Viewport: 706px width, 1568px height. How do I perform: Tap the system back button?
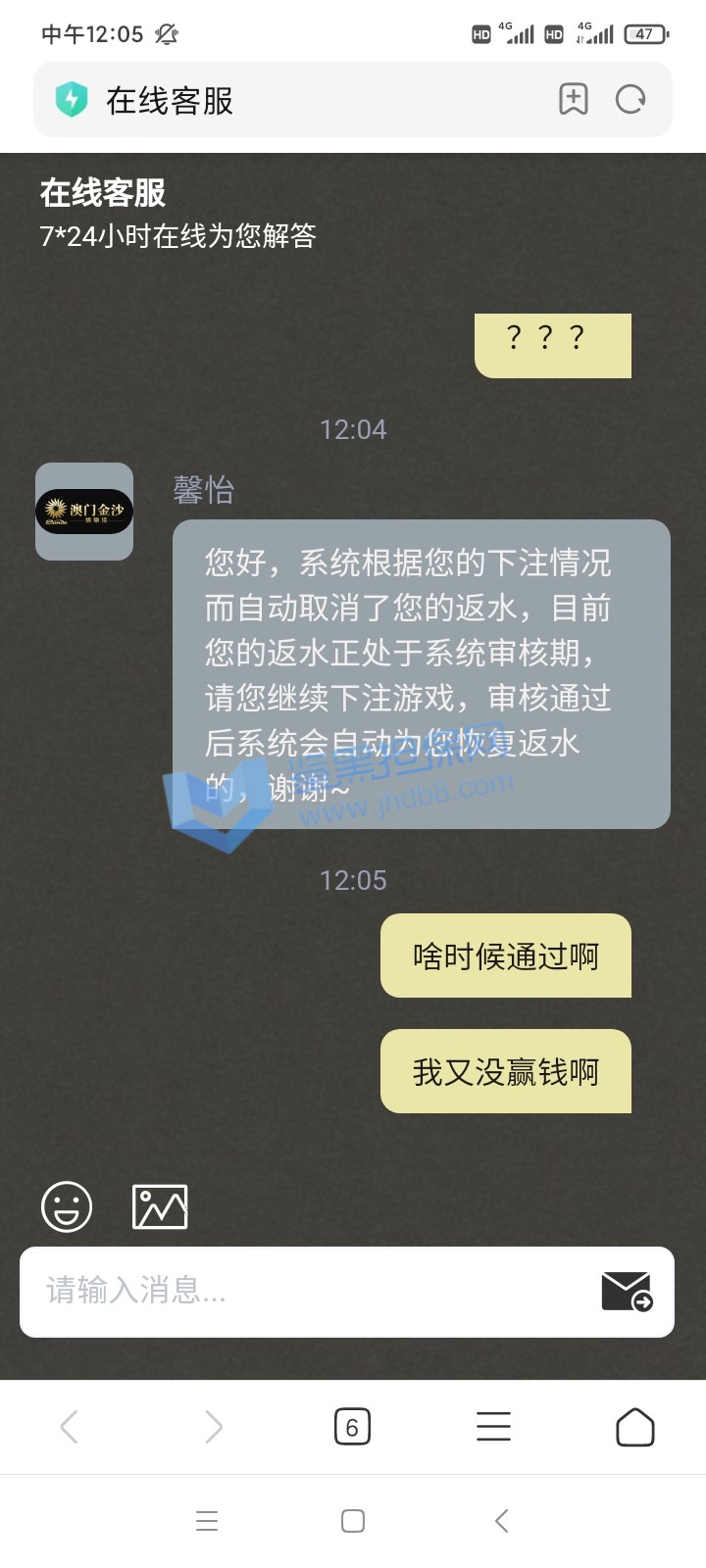(x=501, y=1521)
